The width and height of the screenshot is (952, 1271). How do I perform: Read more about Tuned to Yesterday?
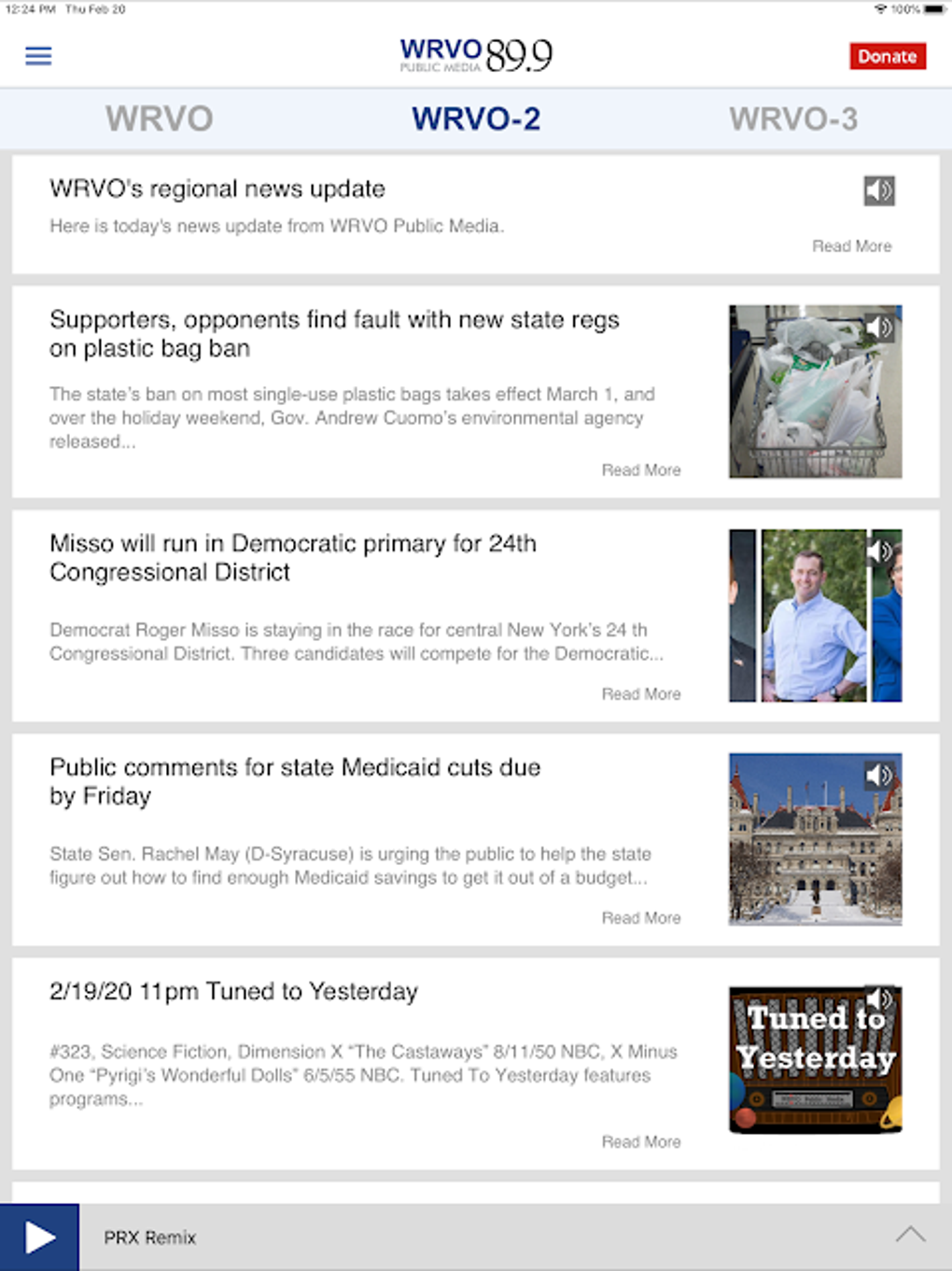[x=641, y=1142]
